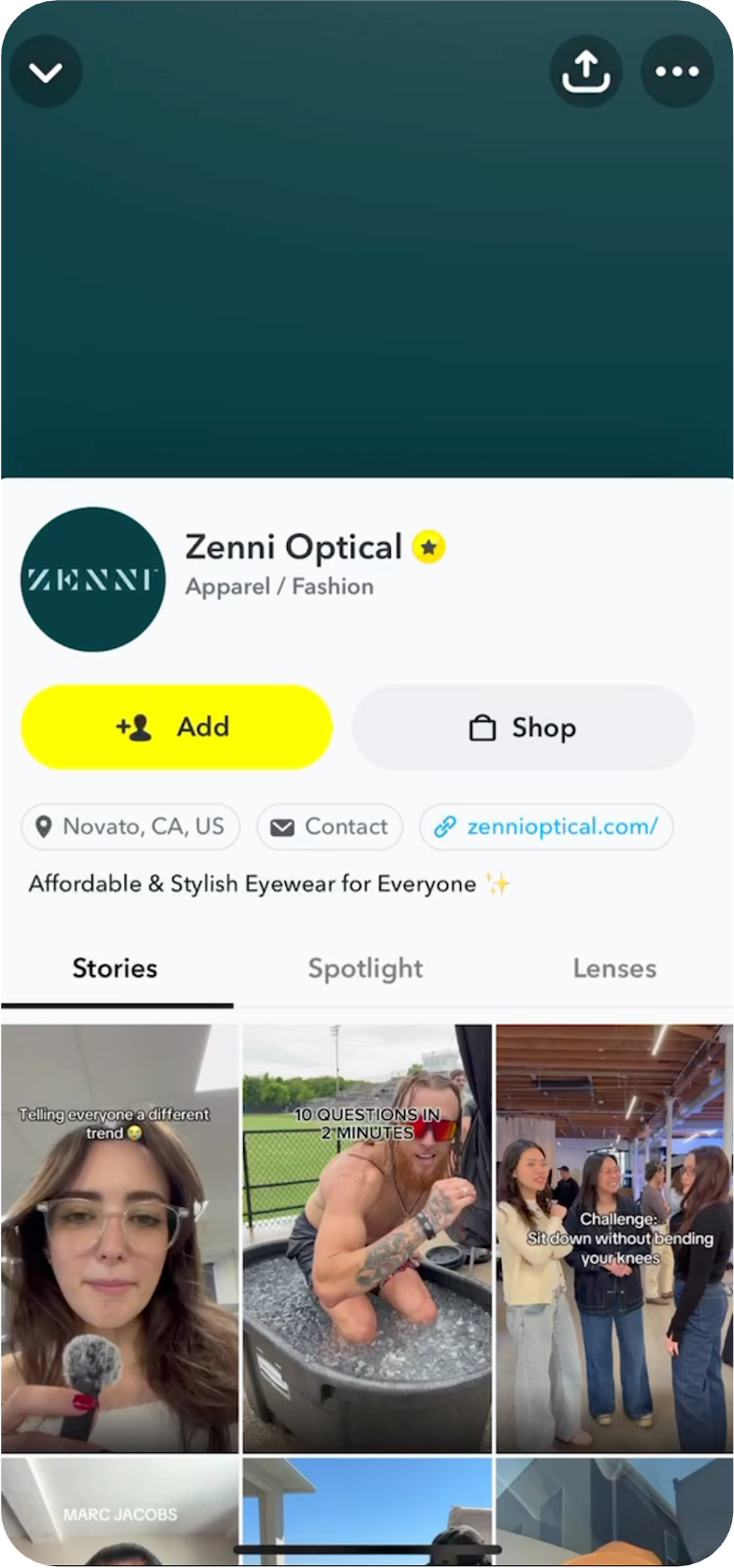Select the Stories tab
The image size is (734, 1568).
[x=115, y=969]
